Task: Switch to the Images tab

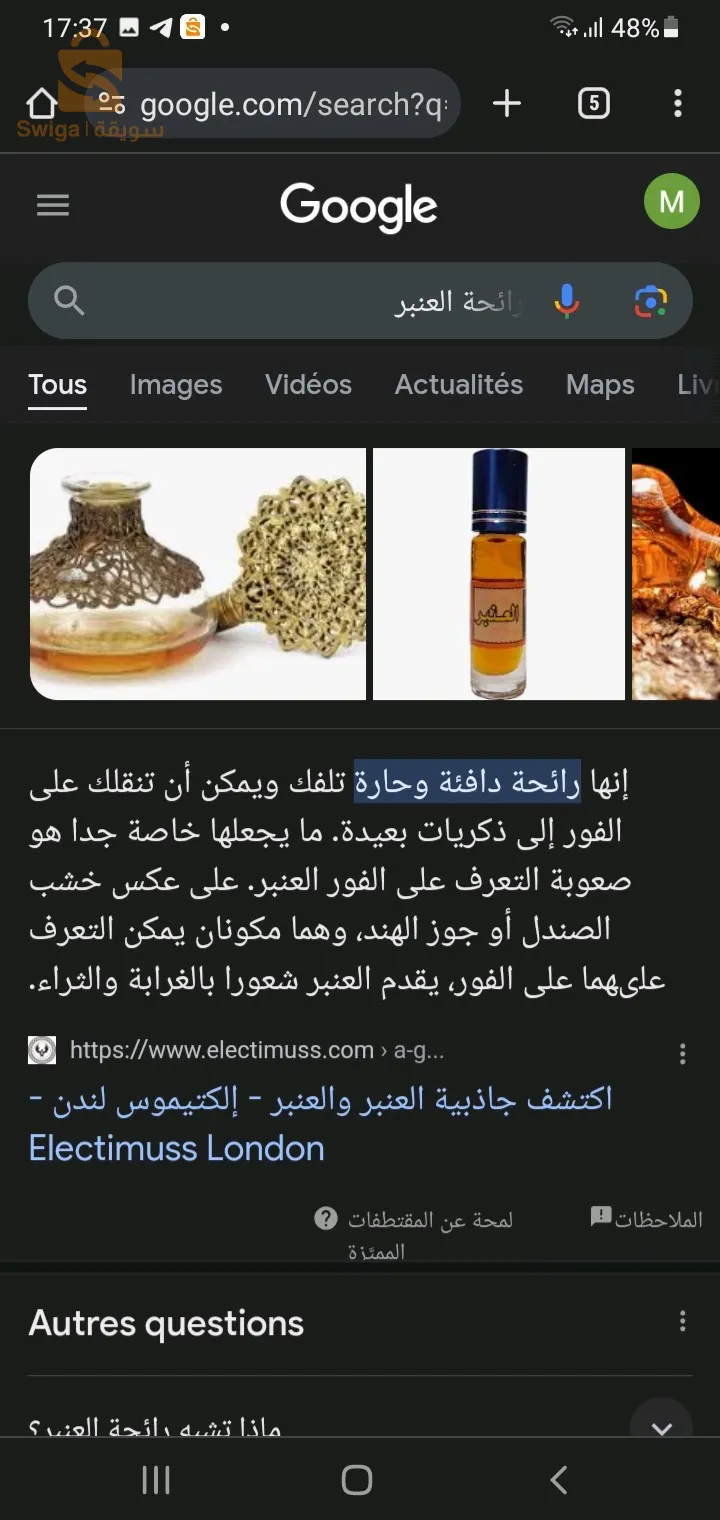Action: coord(176,385)
